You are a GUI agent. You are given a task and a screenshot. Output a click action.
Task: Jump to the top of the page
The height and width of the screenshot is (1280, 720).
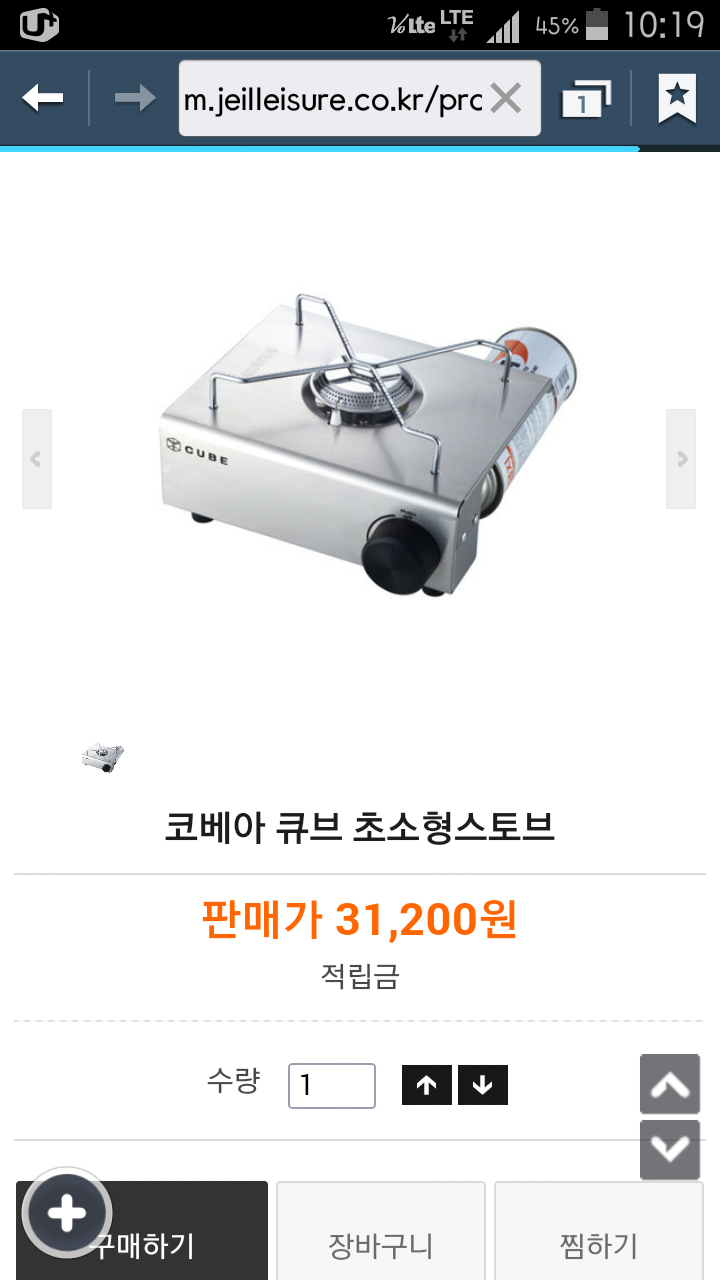pos(670,1084)
